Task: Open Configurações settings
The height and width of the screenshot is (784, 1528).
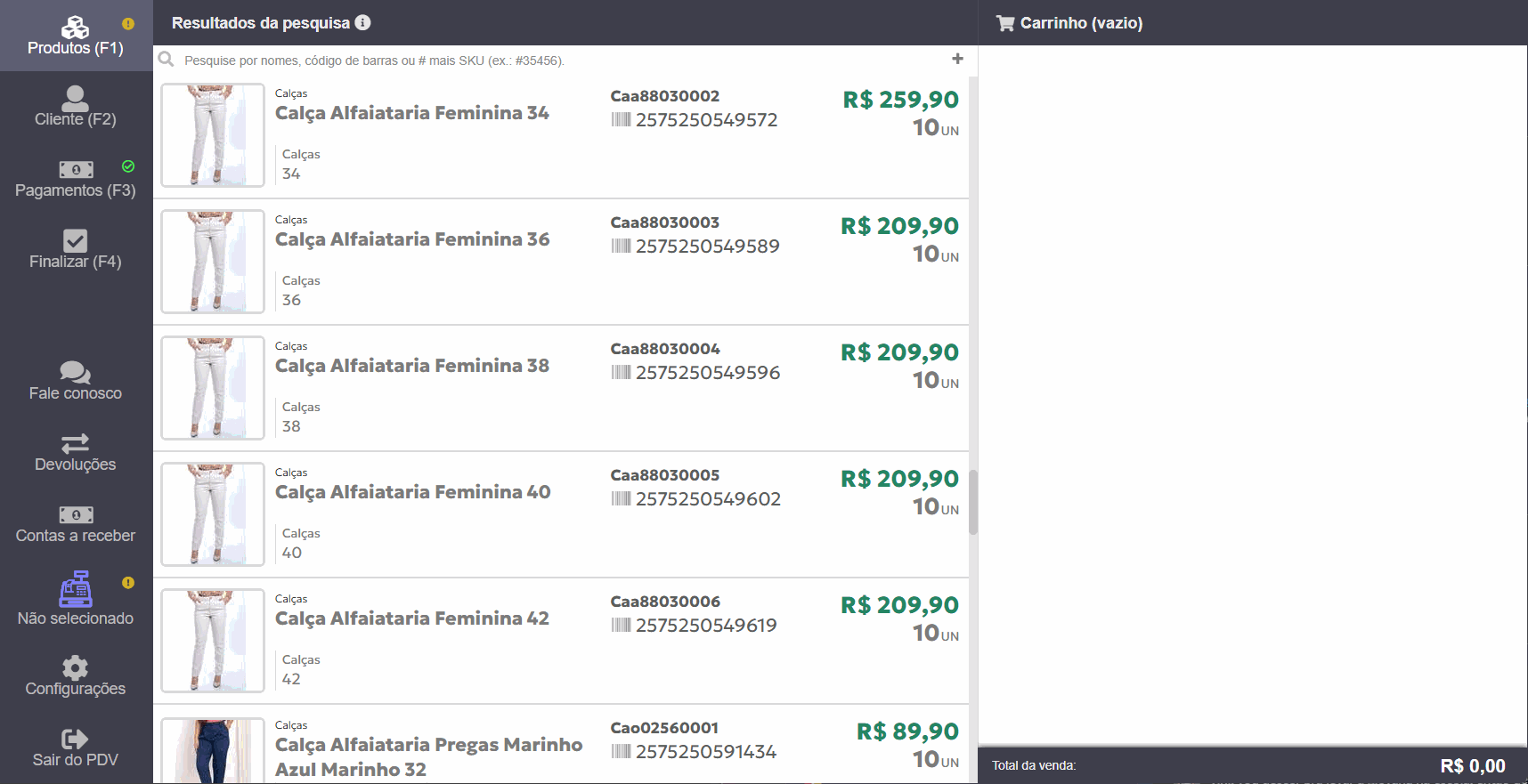Action: pyautogui.click(x=76, y=676)
